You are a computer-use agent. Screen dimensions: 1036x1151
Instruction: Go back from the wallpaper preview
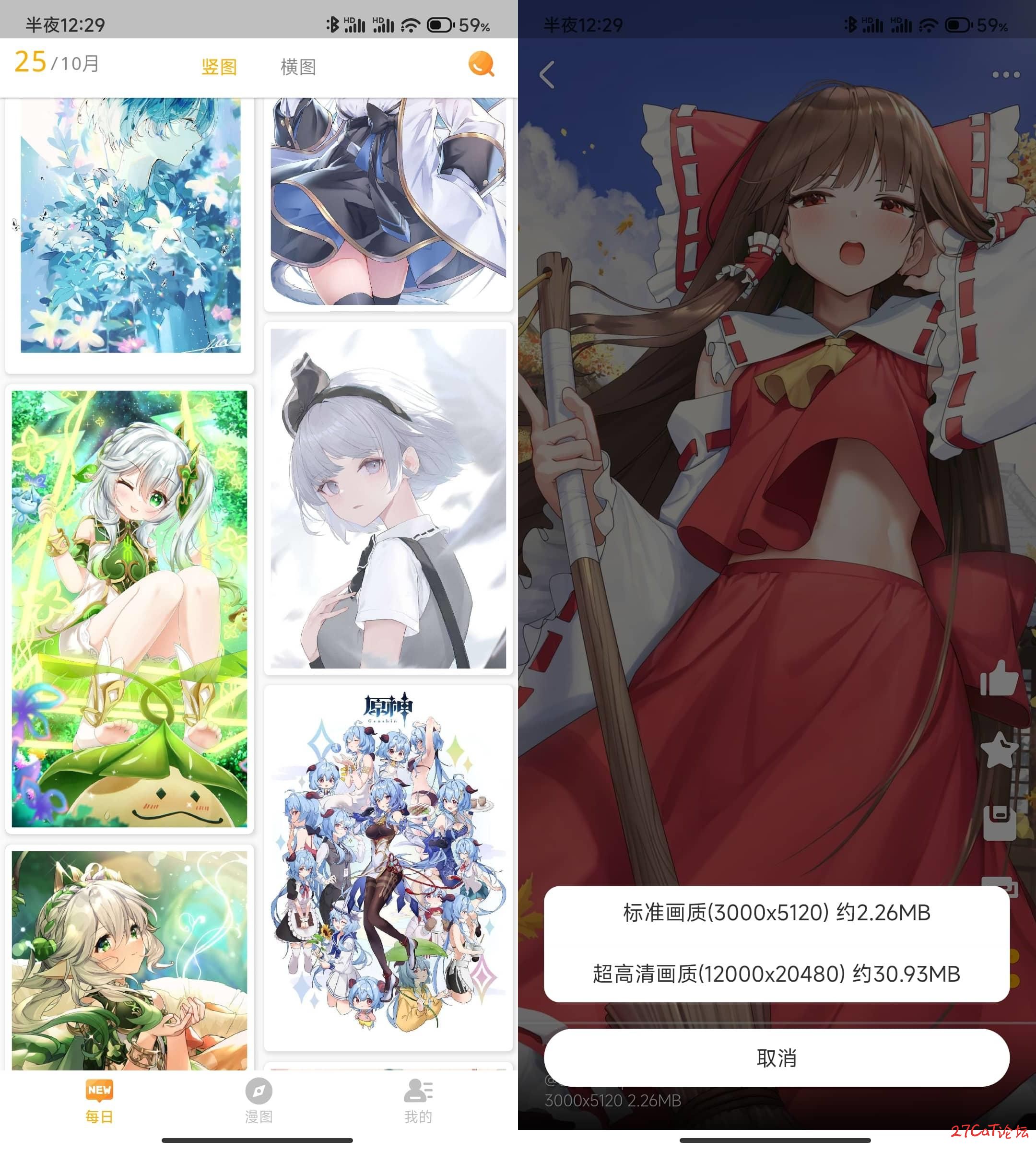click(547, 74)
